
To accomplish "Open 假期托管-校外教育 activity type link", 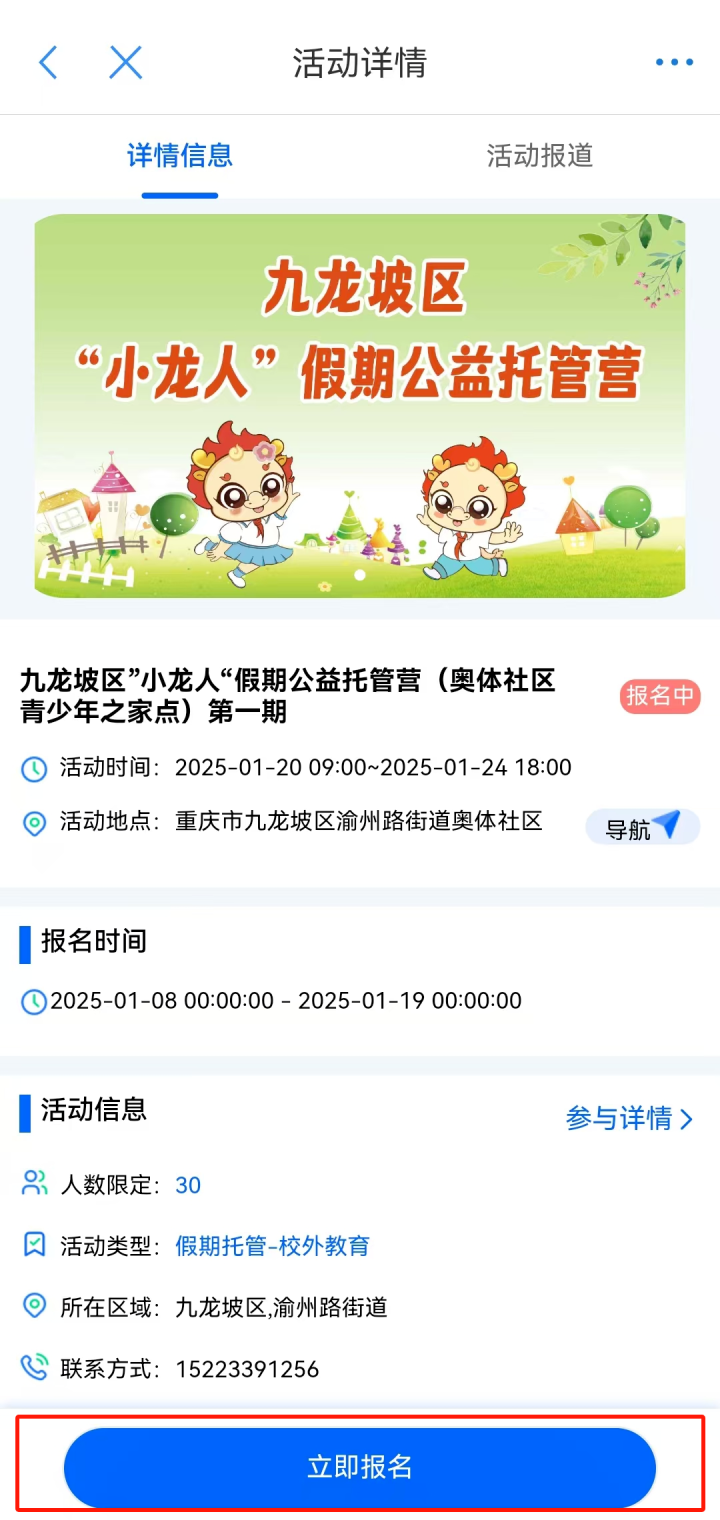I will click(272, 1246).
